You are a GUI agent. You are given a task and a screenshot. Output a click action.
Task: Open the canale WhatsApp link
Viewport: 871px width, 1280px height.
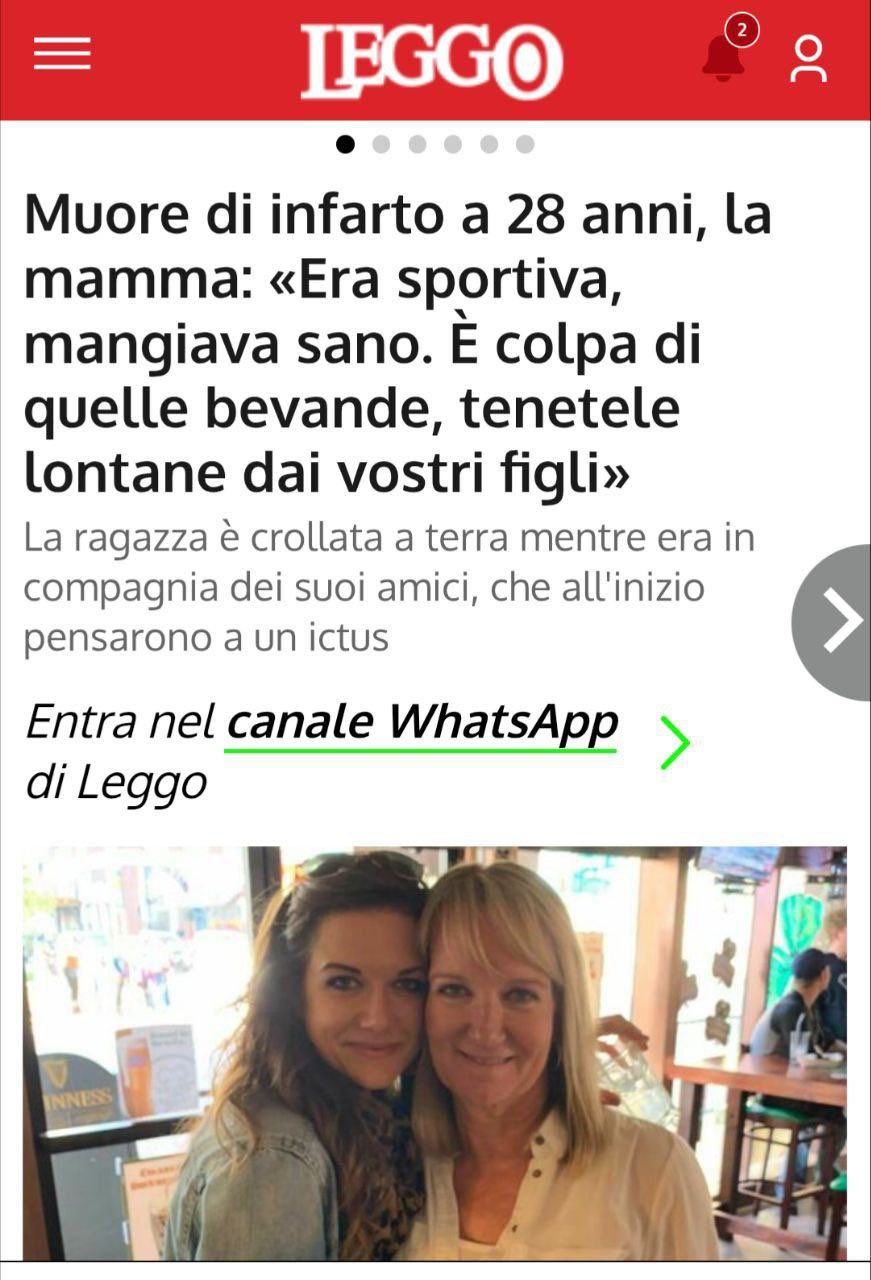tap(421, 723)
